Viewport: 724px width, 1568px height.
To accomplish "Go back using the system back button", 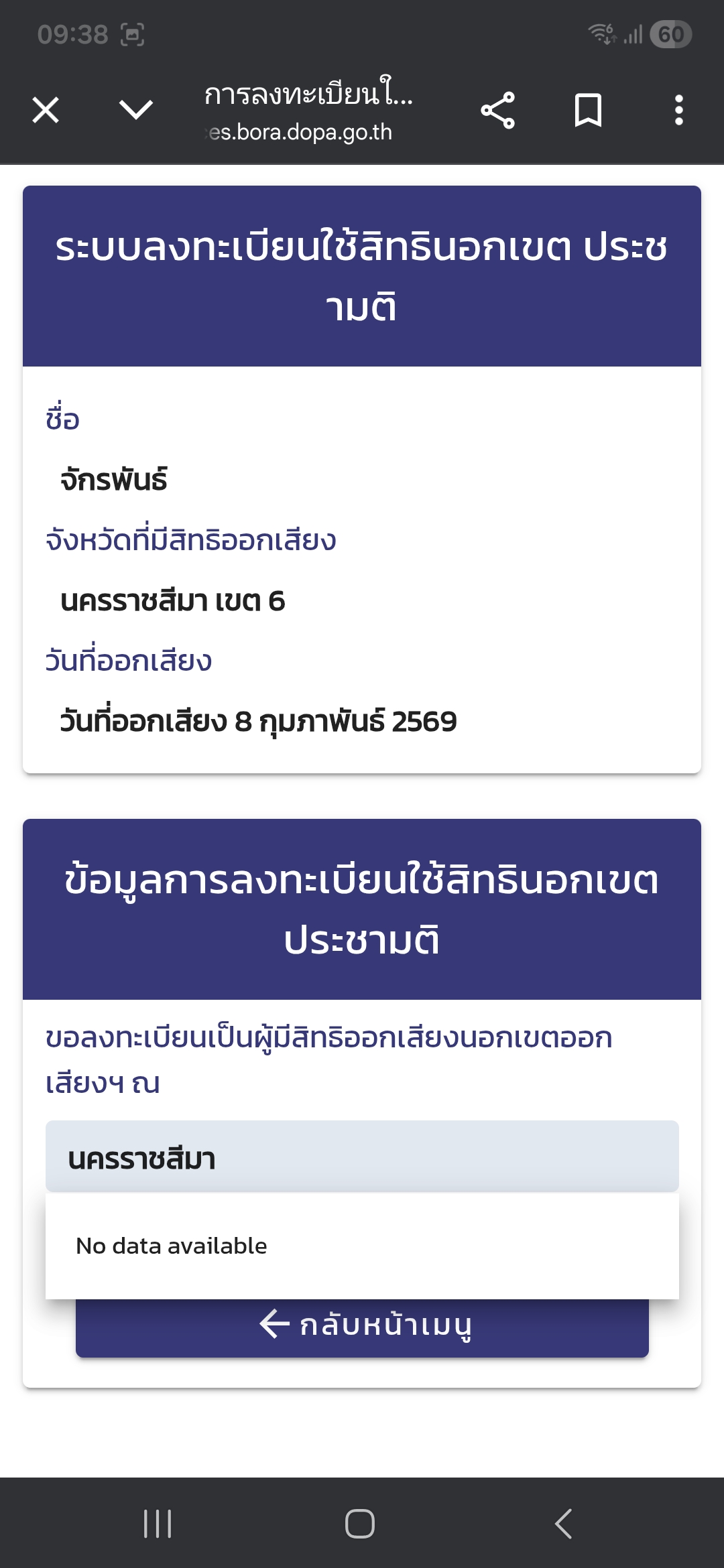I will tap(564, 1523).
